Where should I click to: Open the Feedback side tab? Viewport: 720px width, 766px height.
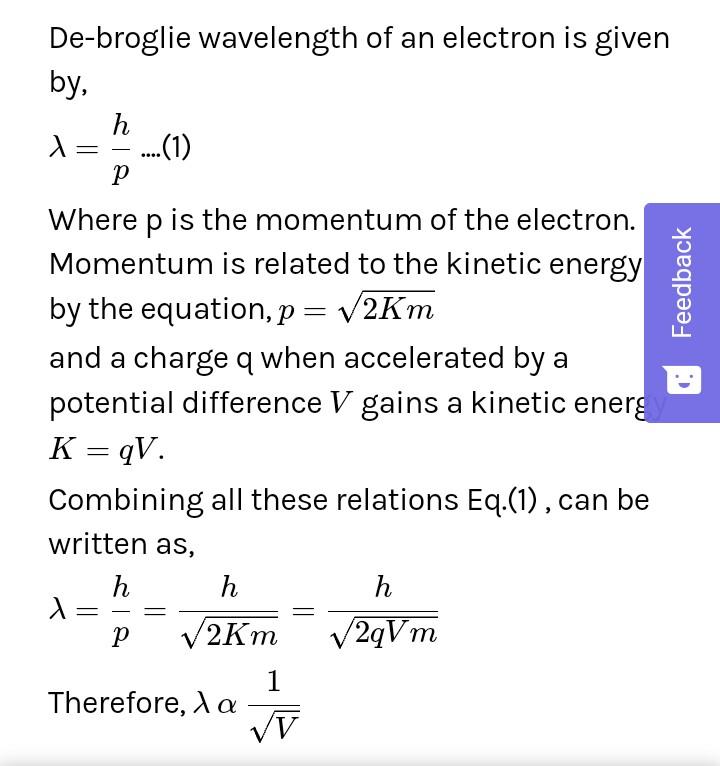tap(682, 312)
